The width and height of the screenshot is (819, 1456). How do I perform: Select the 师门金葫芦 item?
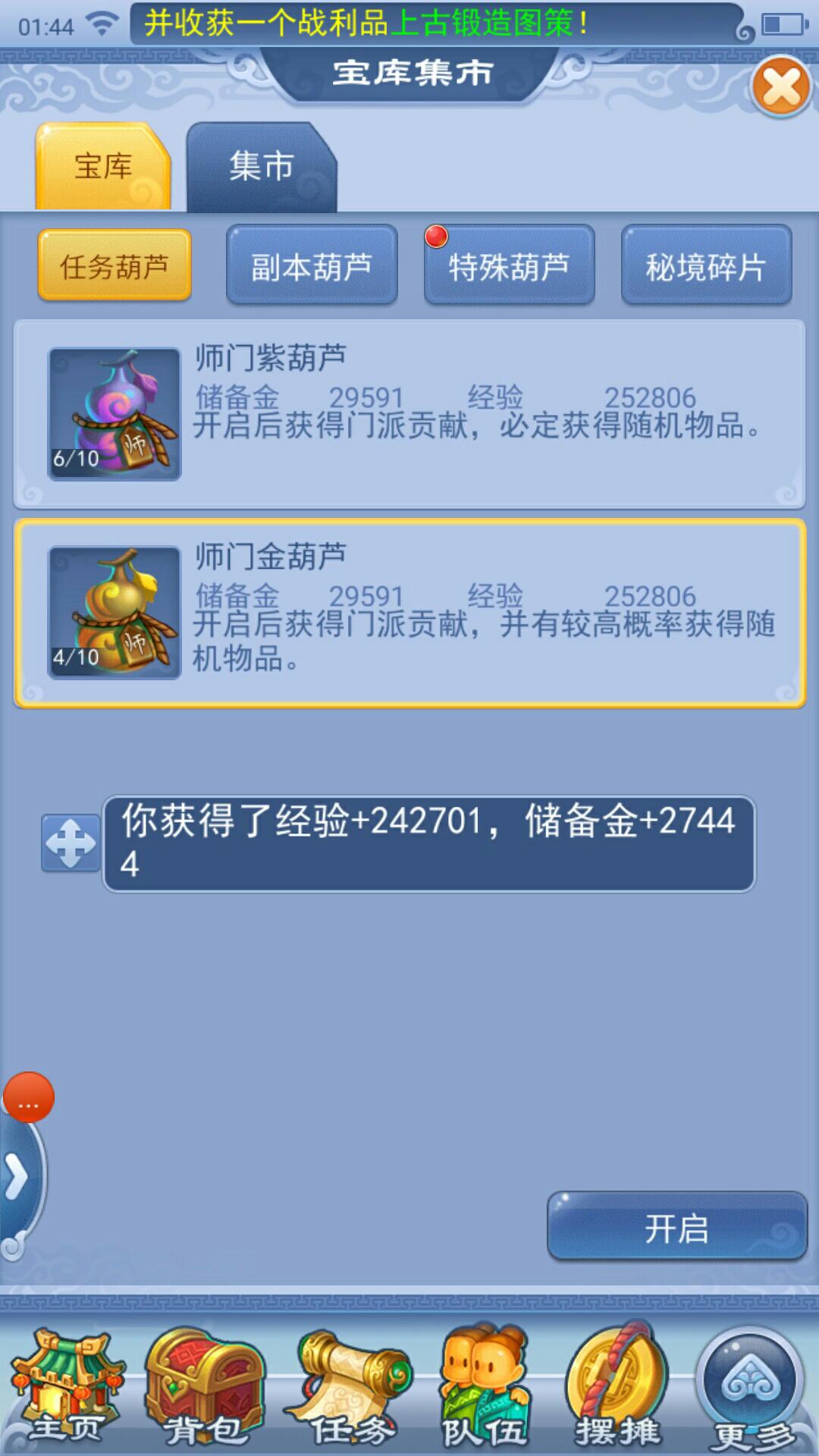coord(409,613)
